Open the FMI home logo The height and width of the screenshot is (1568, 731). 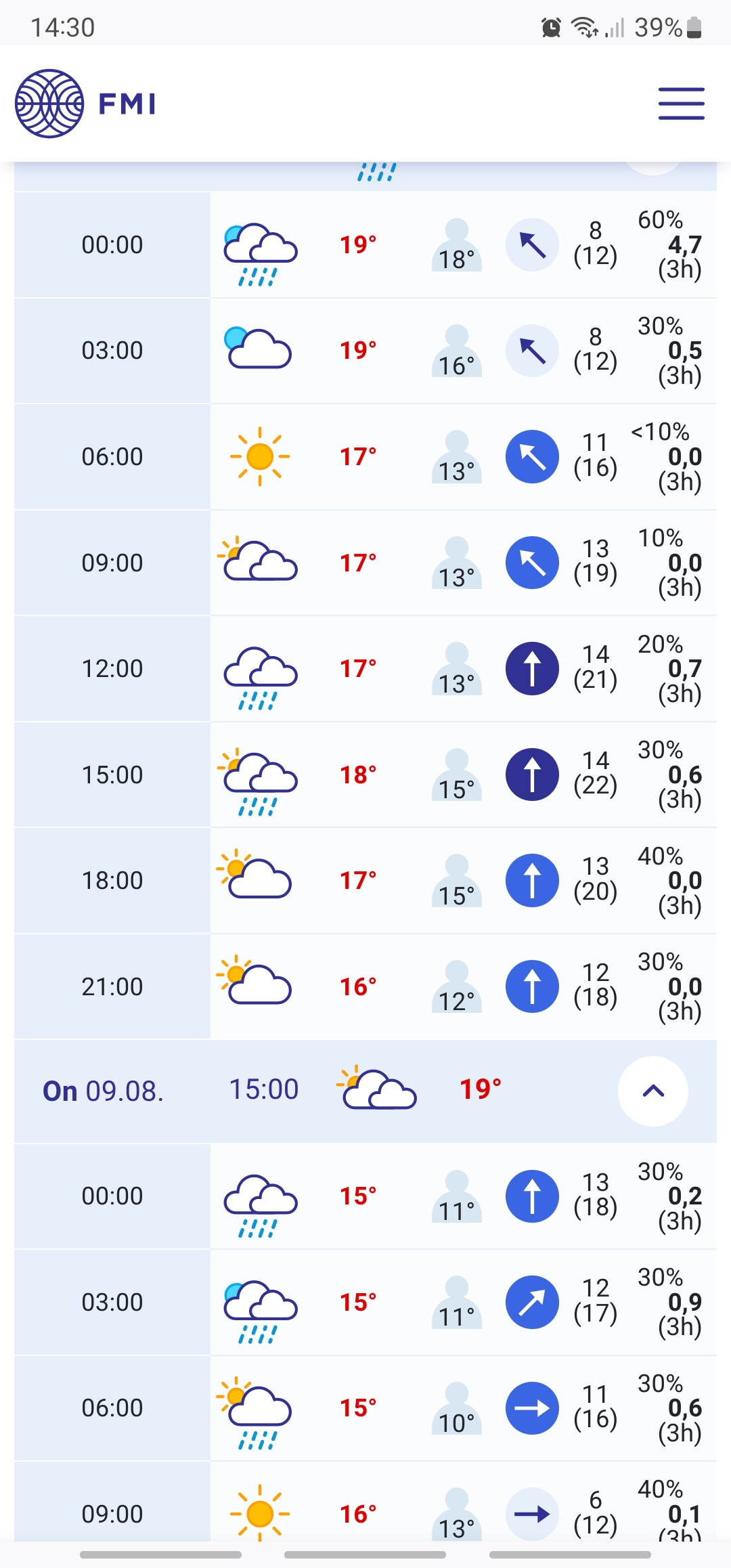(x=86, y=104)
